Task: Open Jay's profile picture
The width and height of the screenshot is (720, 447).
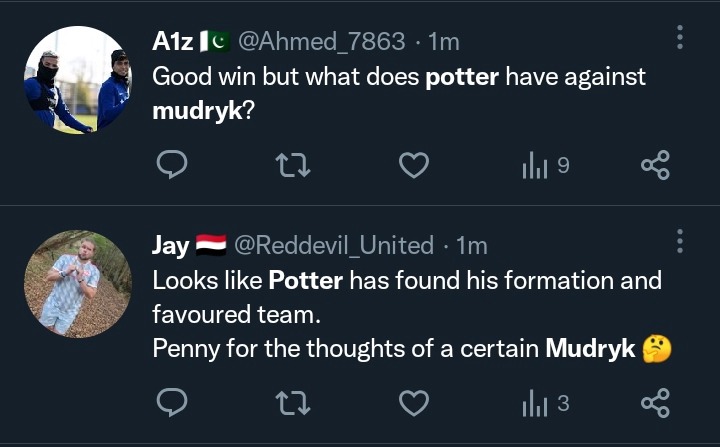Action: tap(78, 283)
